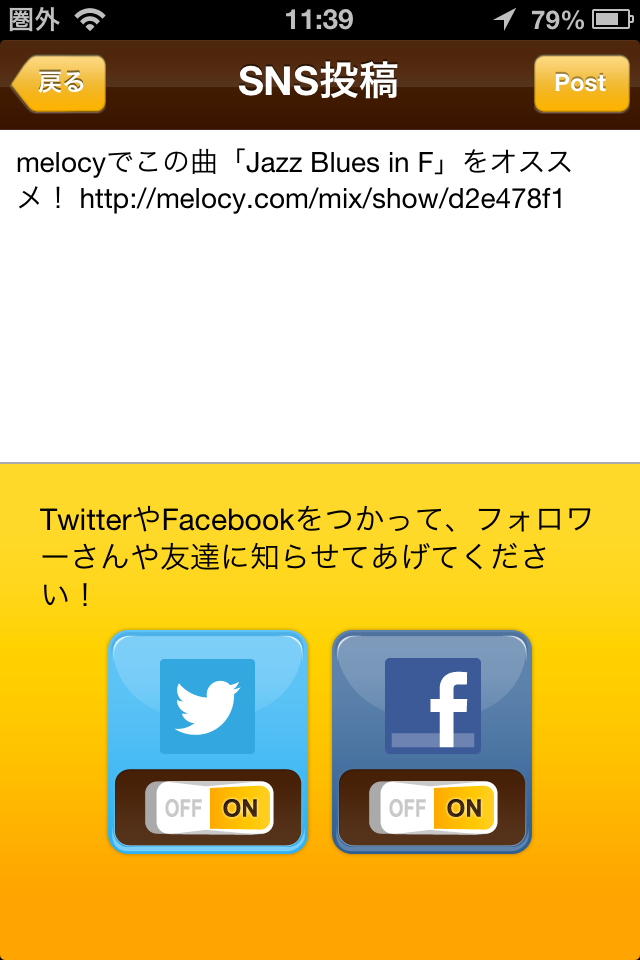Toggle the Facebook sharing switch
This screenshot has height=960, width=640.
433,807
